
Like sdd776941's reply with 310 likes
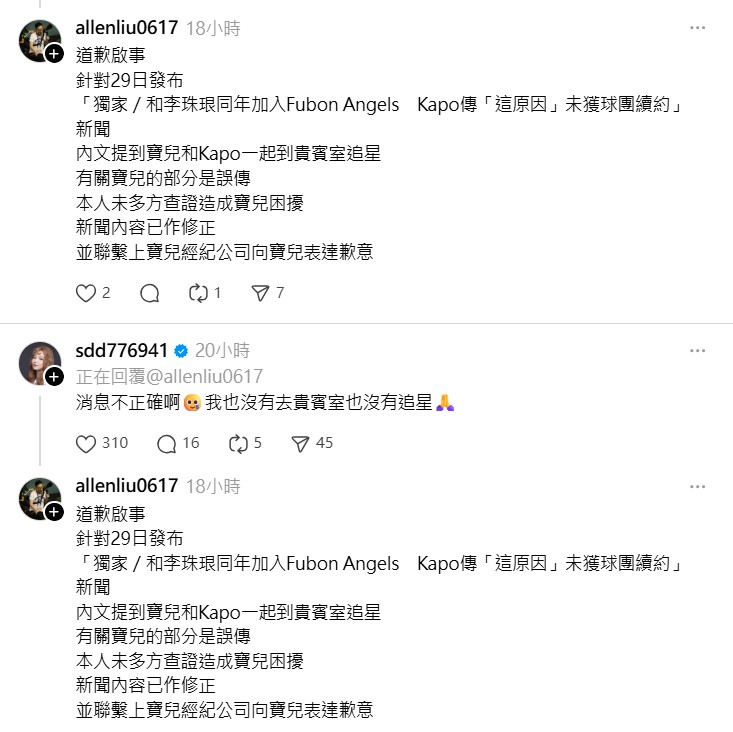click(x=86, y=443)
